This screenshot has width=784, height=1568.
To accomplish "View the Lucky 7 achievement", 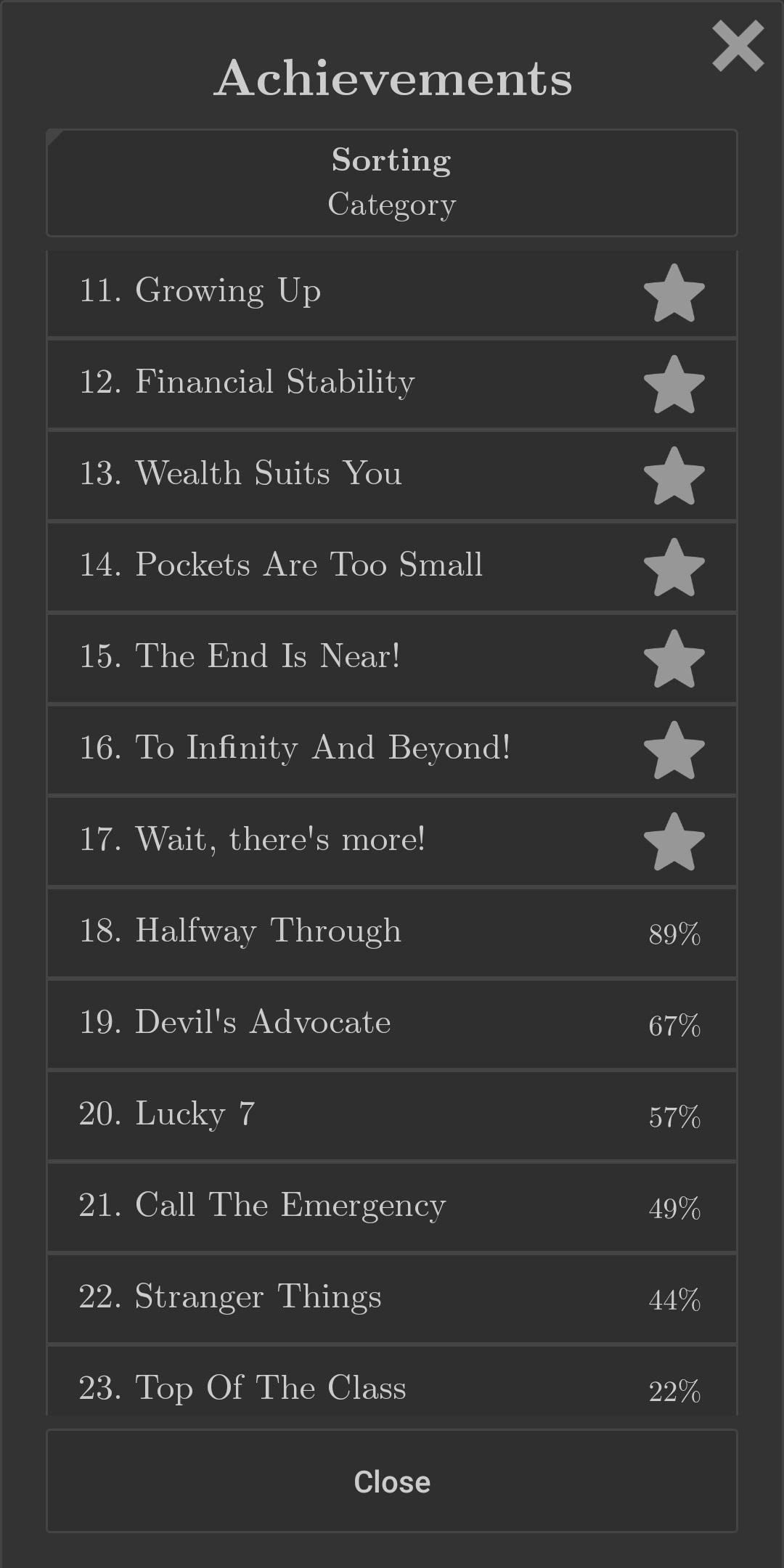I will 392,1116.
